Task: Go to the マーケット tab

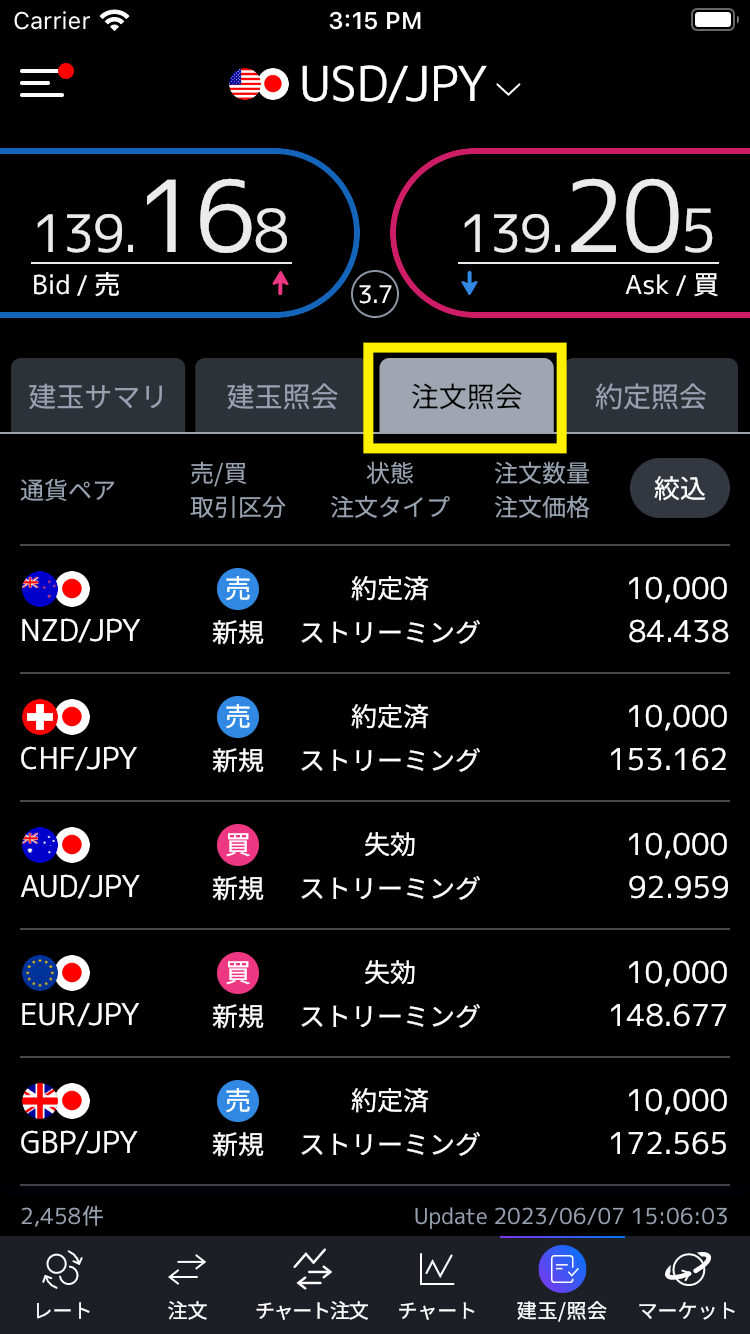Action: pos(687,1285)
